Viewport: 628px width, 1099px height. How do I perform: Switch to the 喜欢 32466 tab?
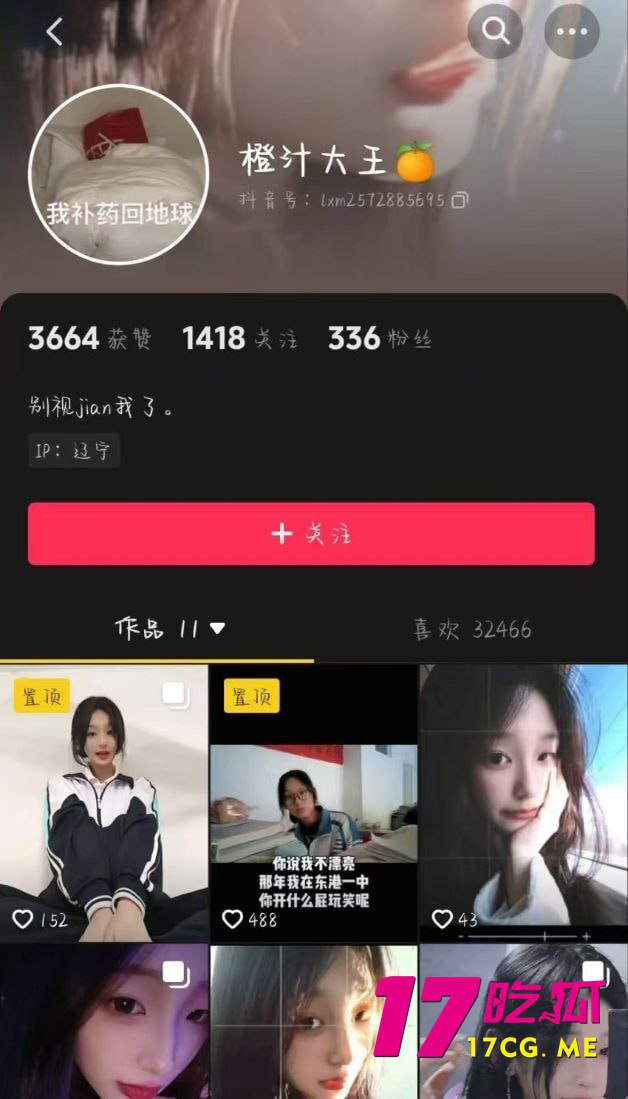472,629
